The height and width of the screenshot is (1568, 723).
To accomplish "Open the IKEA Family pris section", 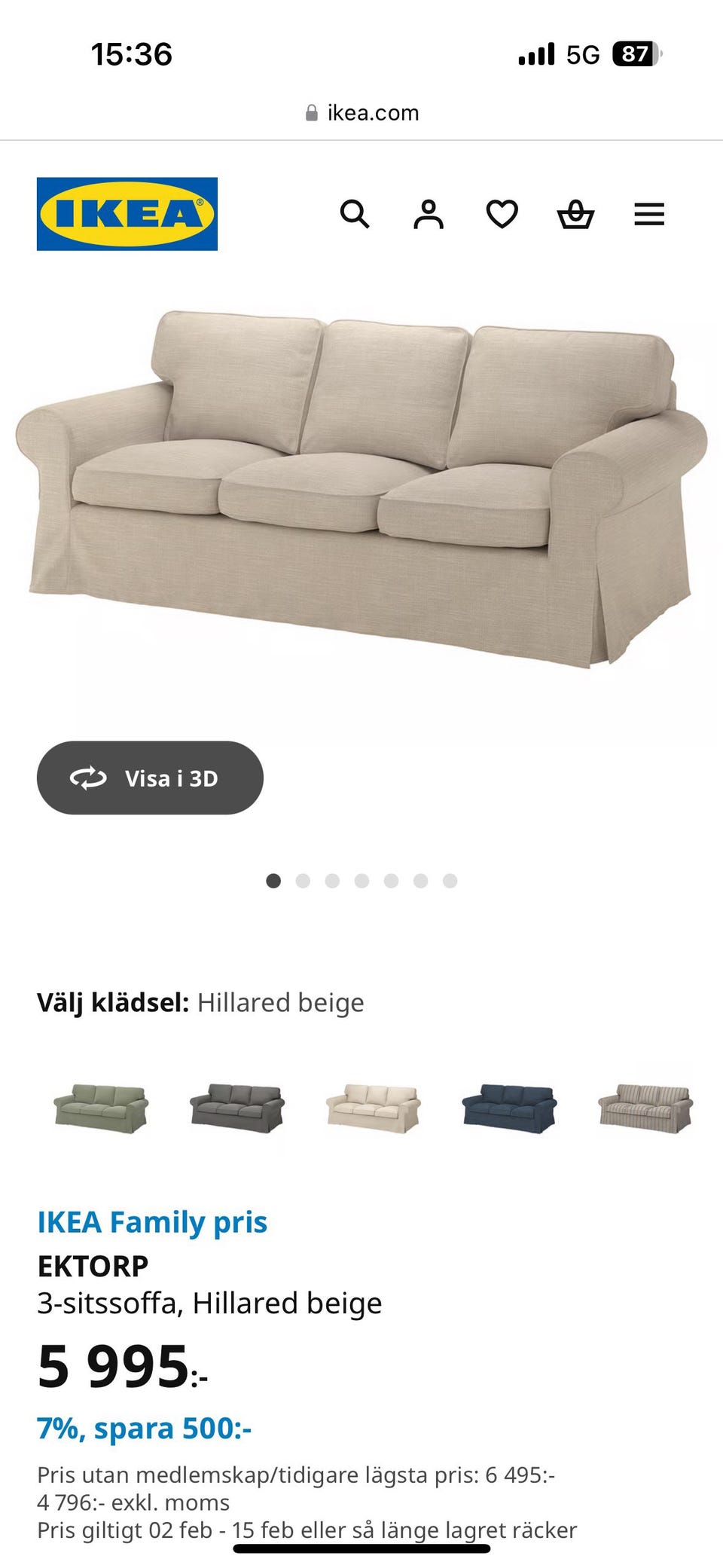I will pos(152,1222).
